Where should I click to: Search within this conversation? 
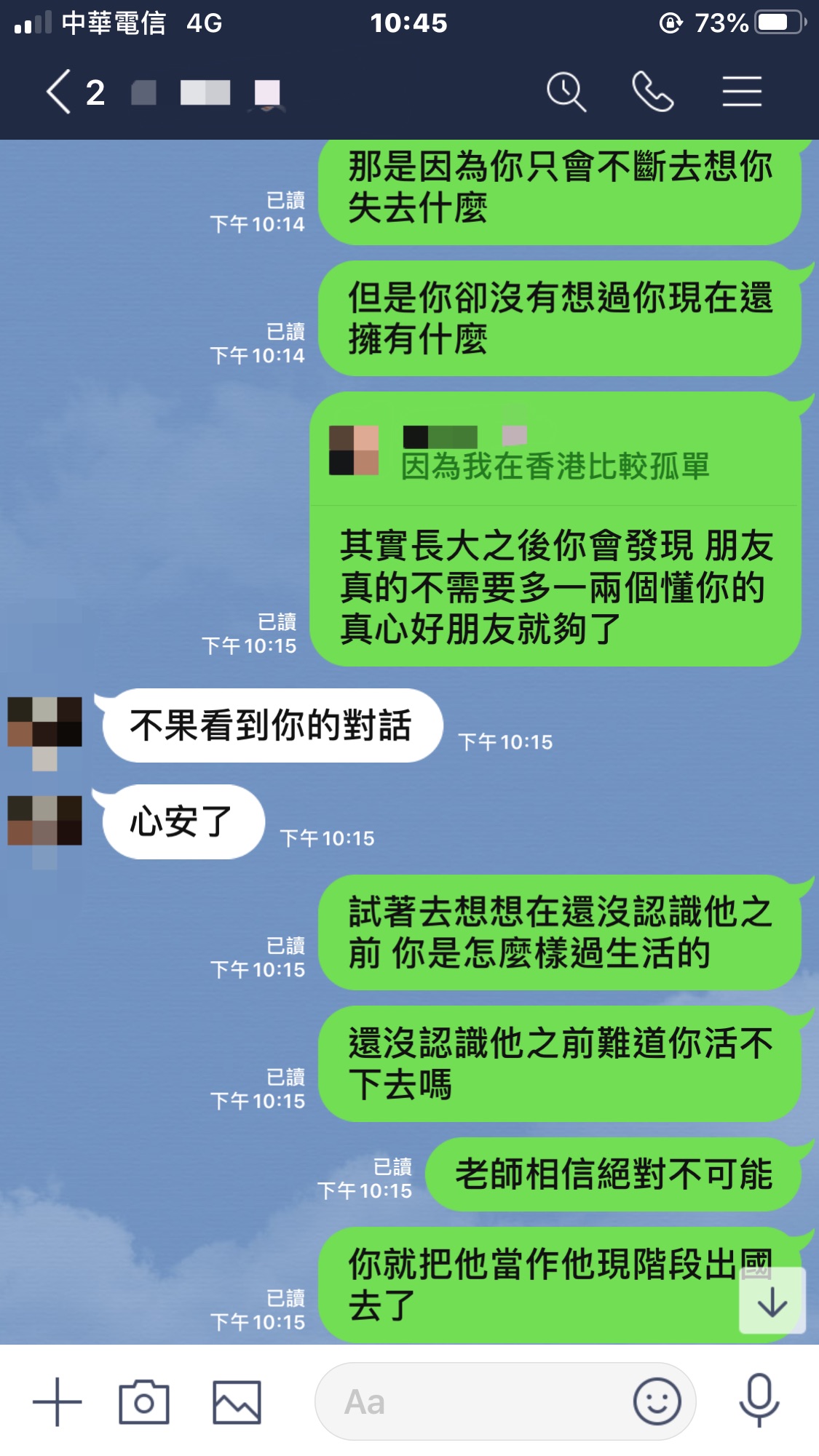[566, 92]
